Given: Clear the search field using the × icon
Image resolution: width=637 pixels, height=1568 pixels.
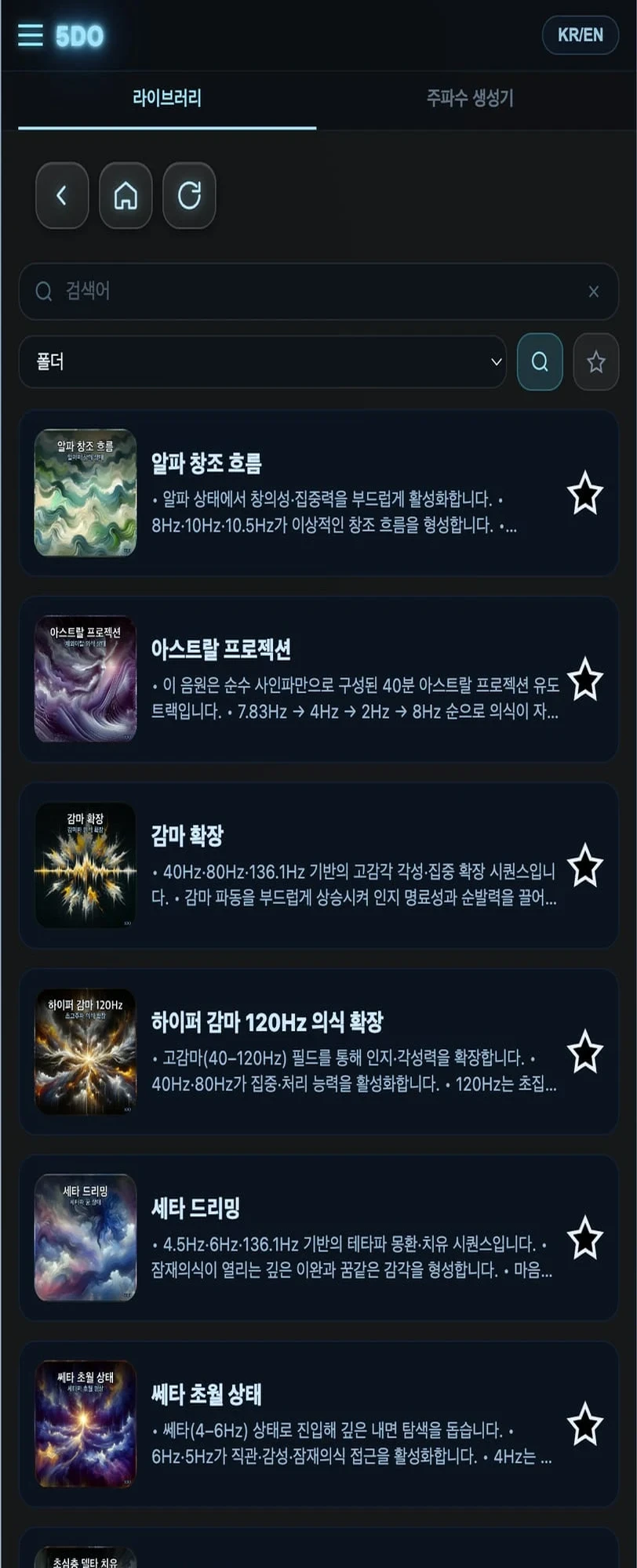Looking at the screenshot, I should click(x=594, y=292).
